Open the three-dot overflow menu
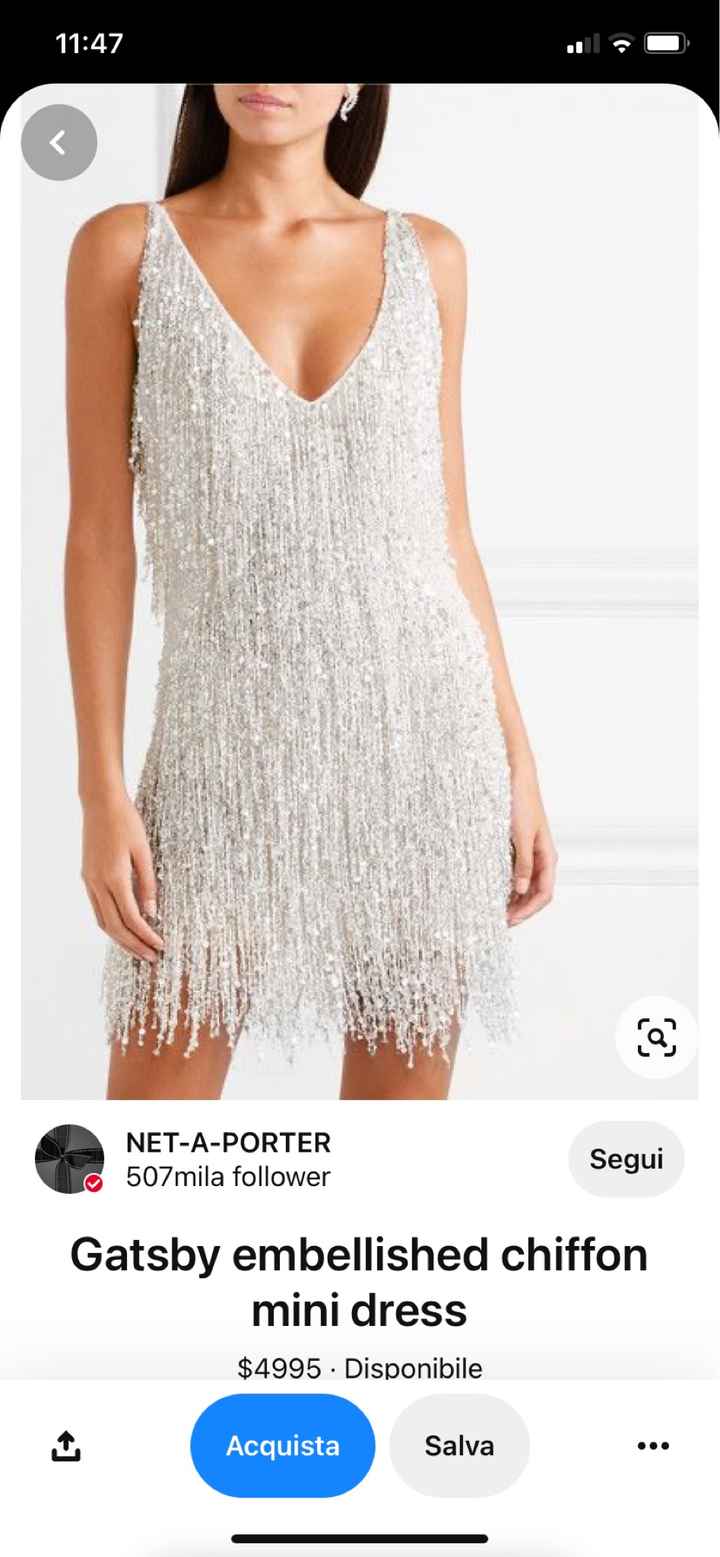The image size is (720, 1557). 653,1445
